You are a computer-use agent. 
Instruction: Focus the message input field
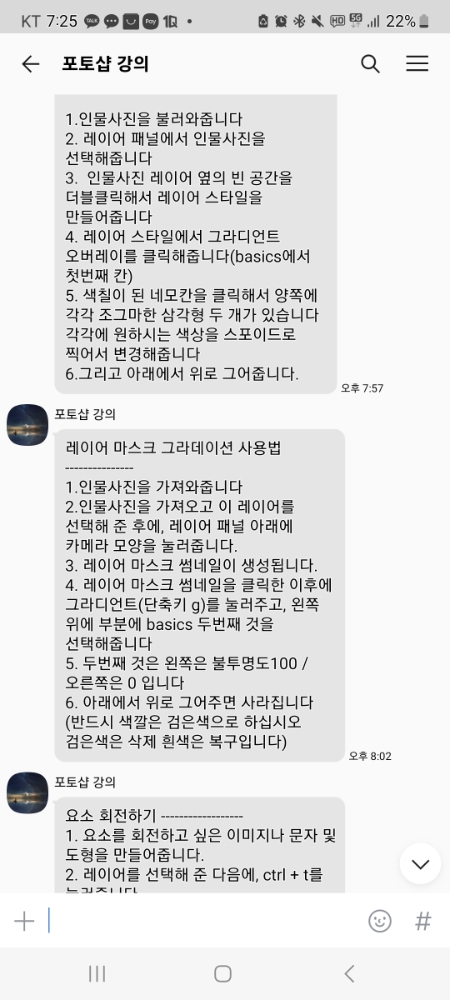coord(204,921)
